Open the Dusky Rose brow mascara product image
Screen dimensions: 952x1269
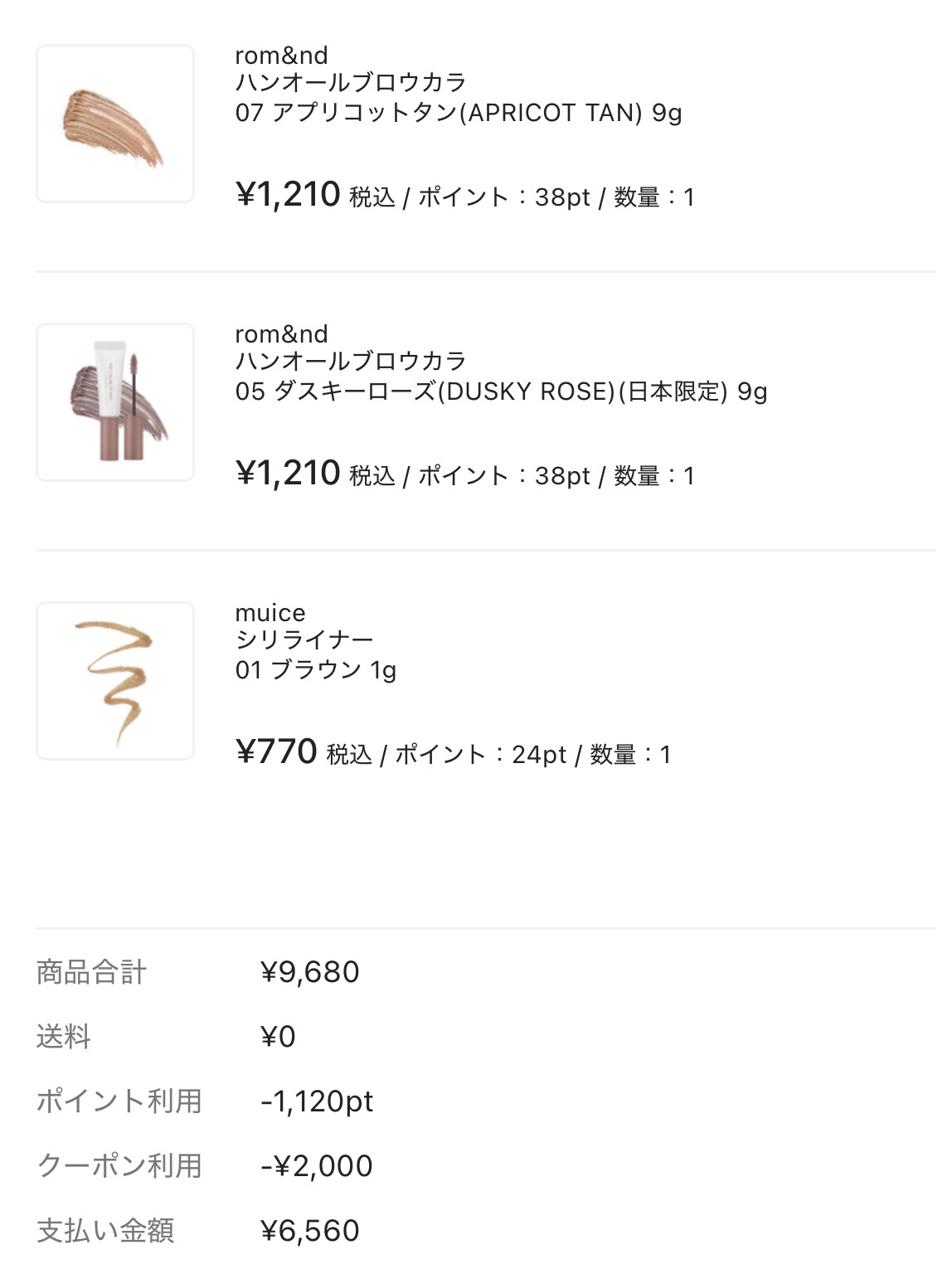click(115, 402)
